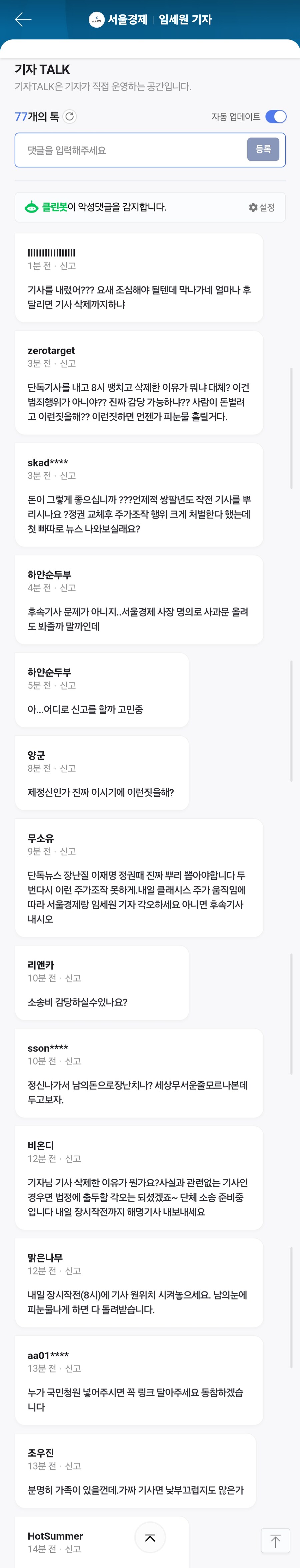
Task: Jump to page top with arrow button
Action: [x=275, y=1541]
